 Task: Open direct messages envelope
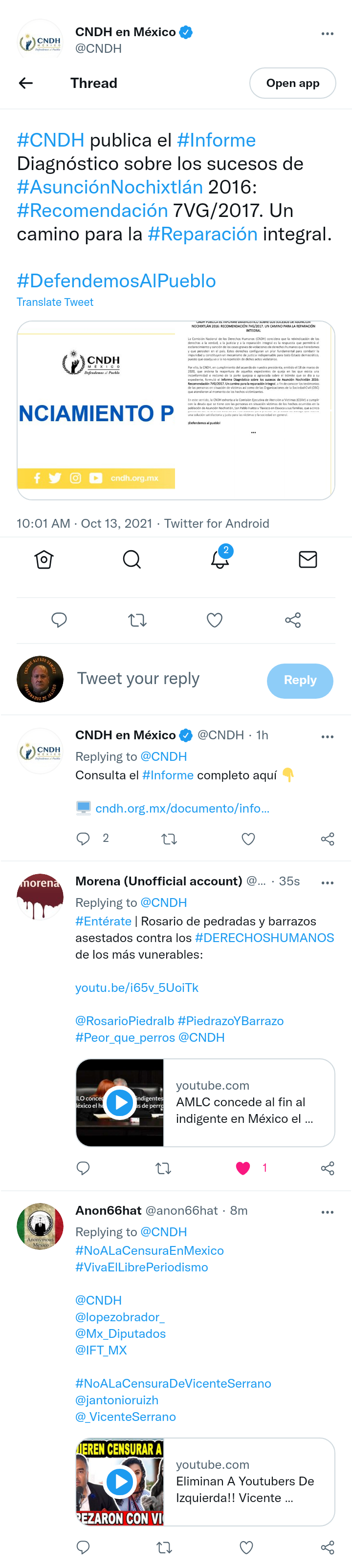[308, 559]
